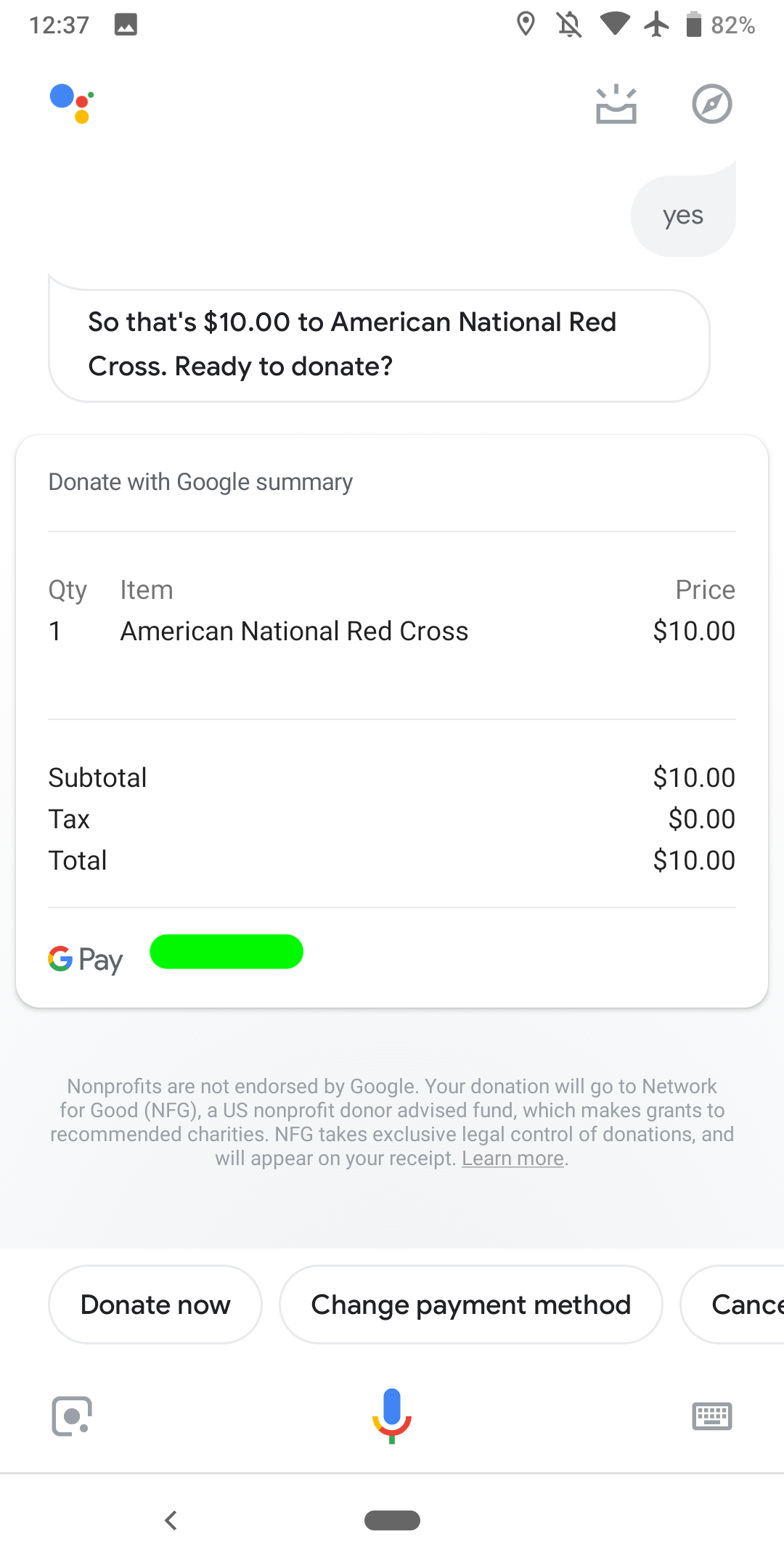Select Change payment method
The width and height of the screenshot is (784, 1568).
coord(470,1304)
